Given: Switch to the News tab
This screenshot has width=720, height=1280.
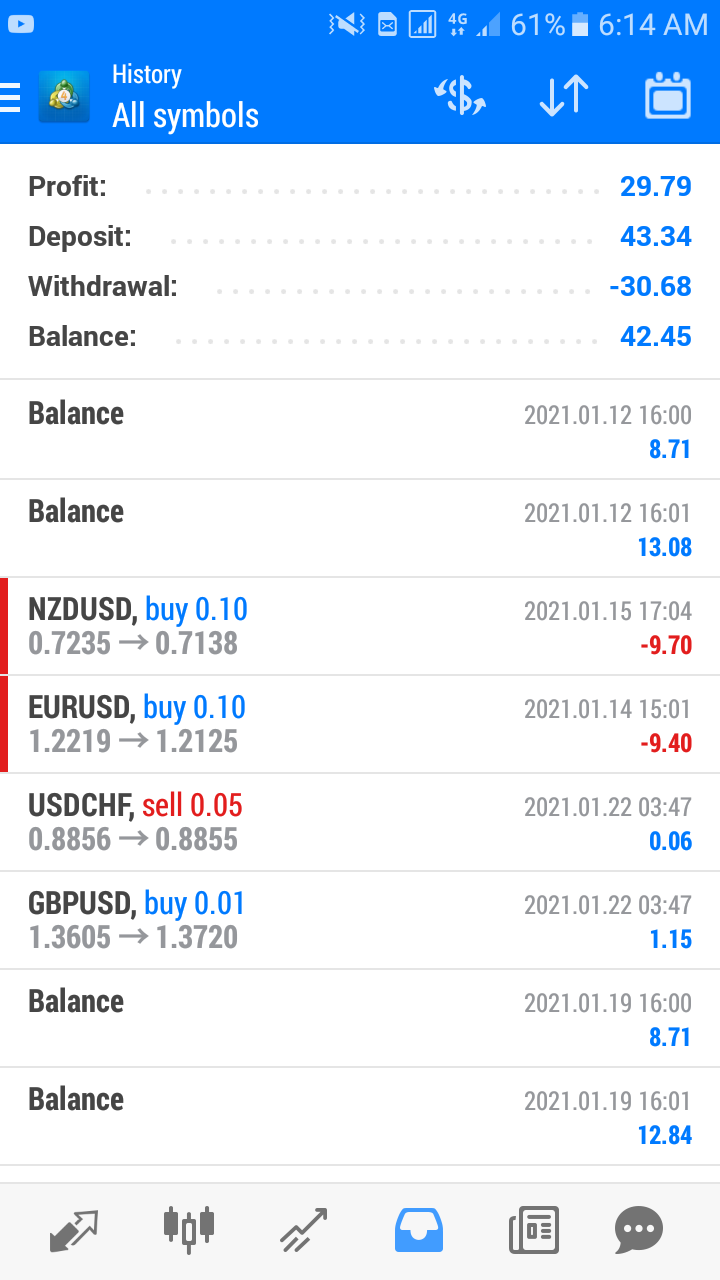Looking at the screenshot, I should 533,1230.
